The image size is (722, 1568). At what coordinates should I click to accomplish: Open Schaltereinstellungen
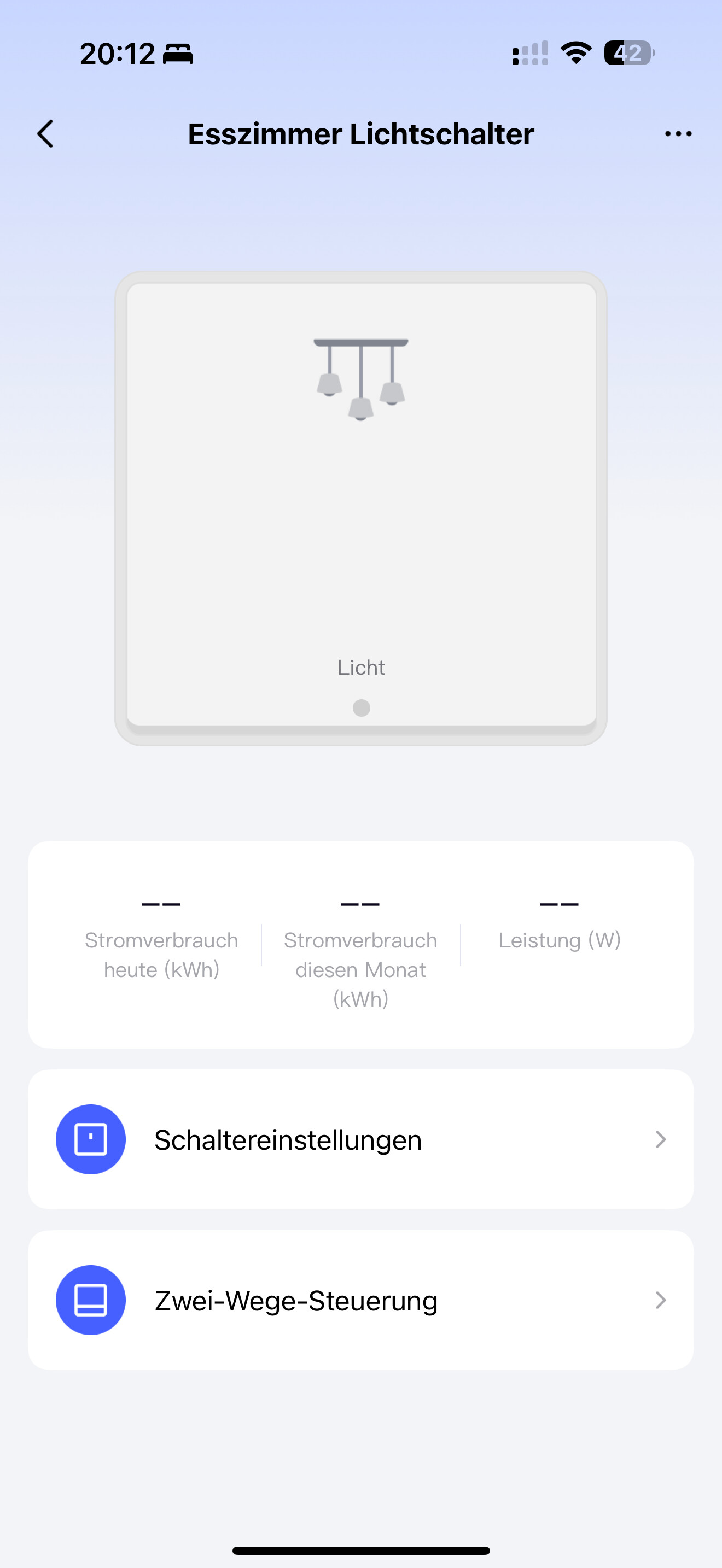(x=360, y=1139)
